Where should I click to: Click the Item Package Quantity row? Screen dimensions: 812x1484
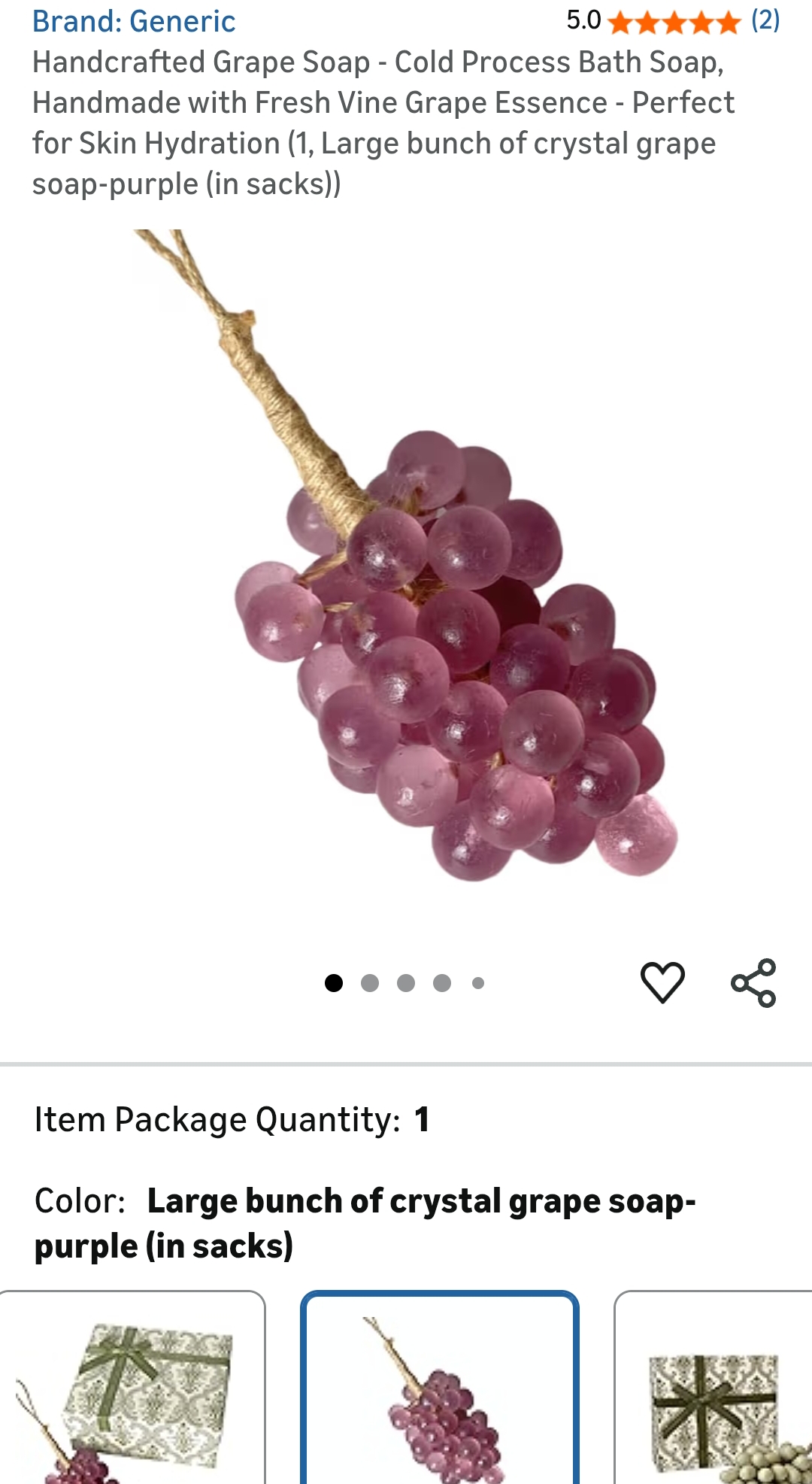[233, 1119]
